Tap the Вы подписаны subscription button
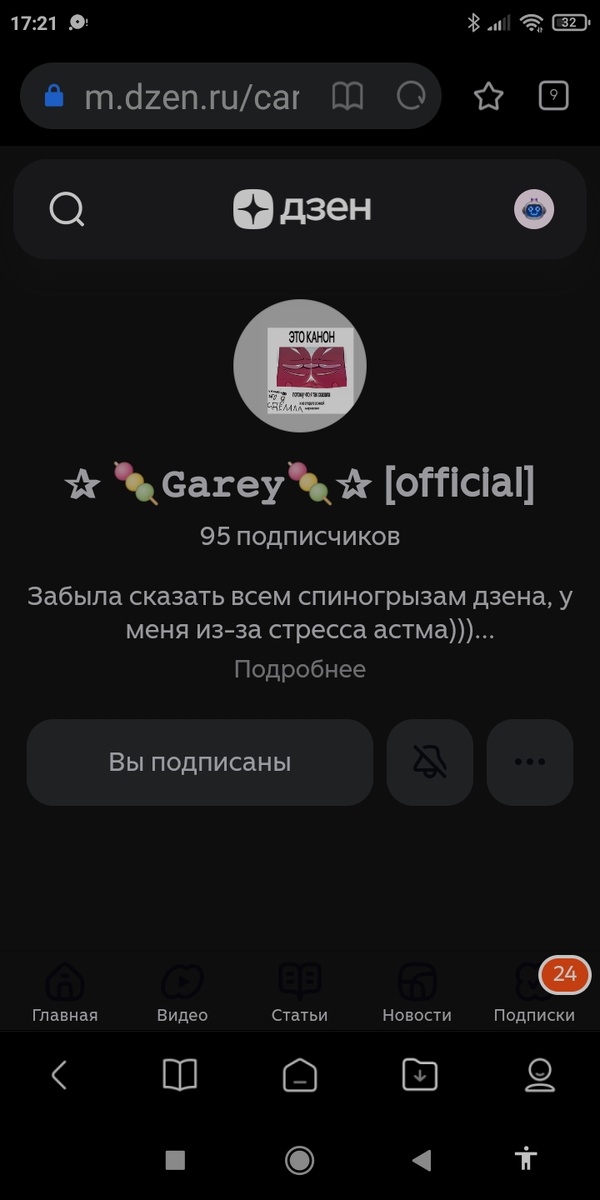 tap(200, 762)
